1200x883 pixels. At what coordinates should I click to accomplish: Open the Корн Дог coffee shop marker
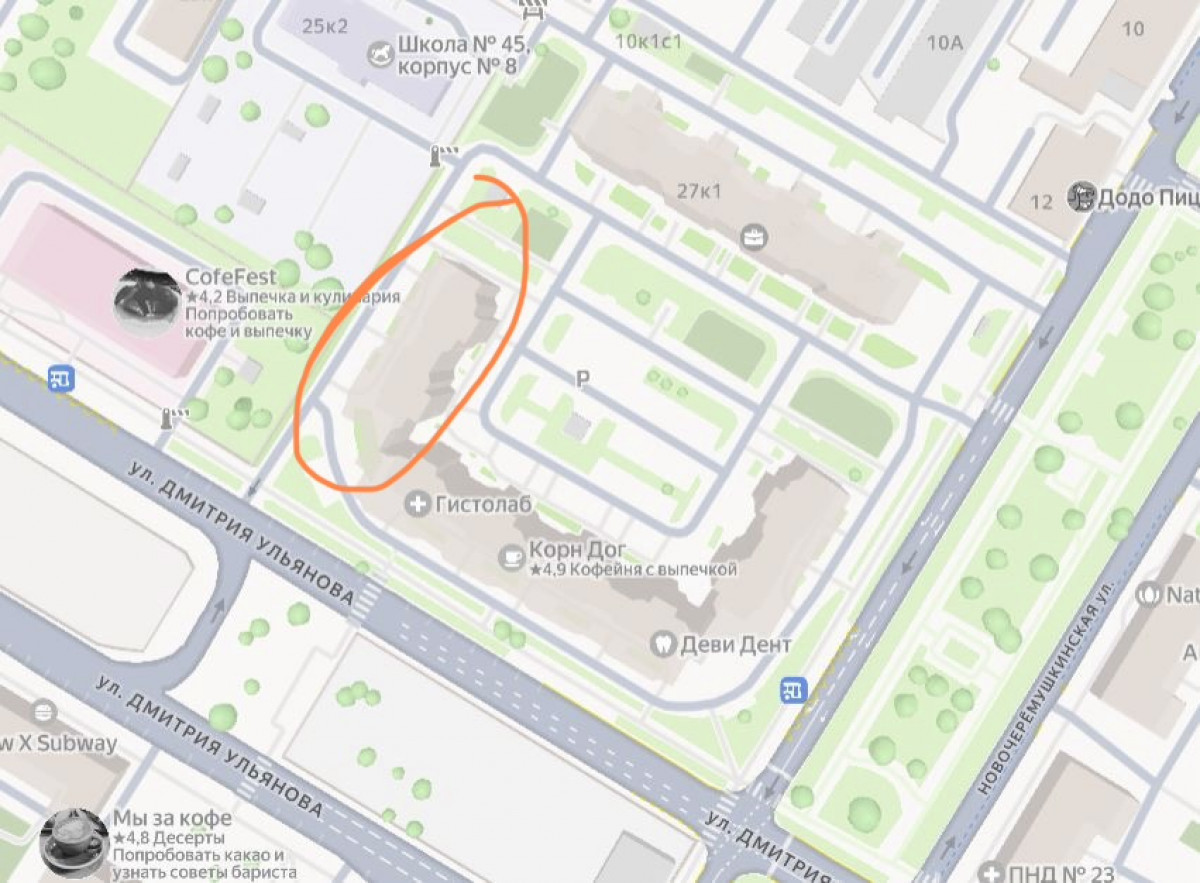(513, 555)
